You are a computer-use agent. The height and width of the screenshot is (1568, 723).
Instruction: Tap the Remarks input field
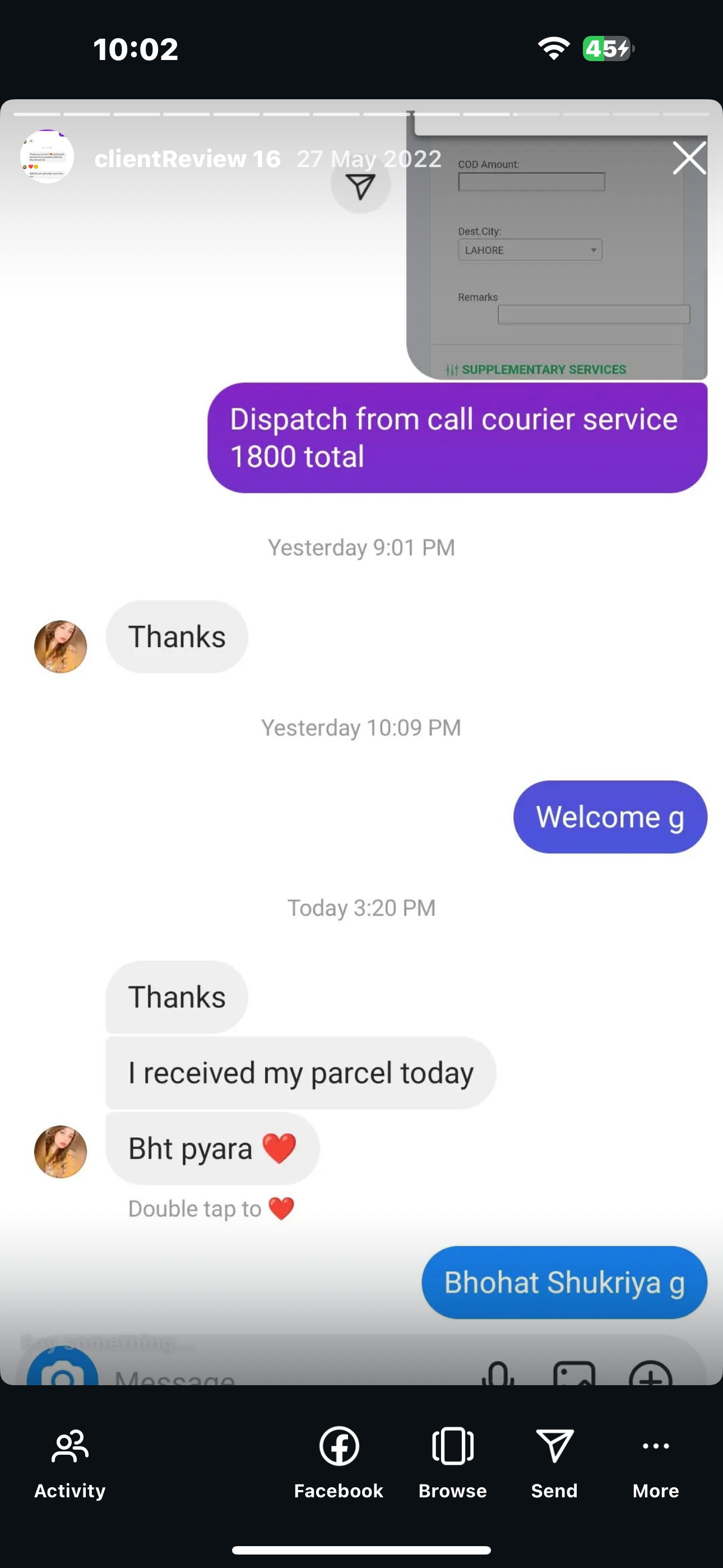pyautogui.click(x=593, y=314)
